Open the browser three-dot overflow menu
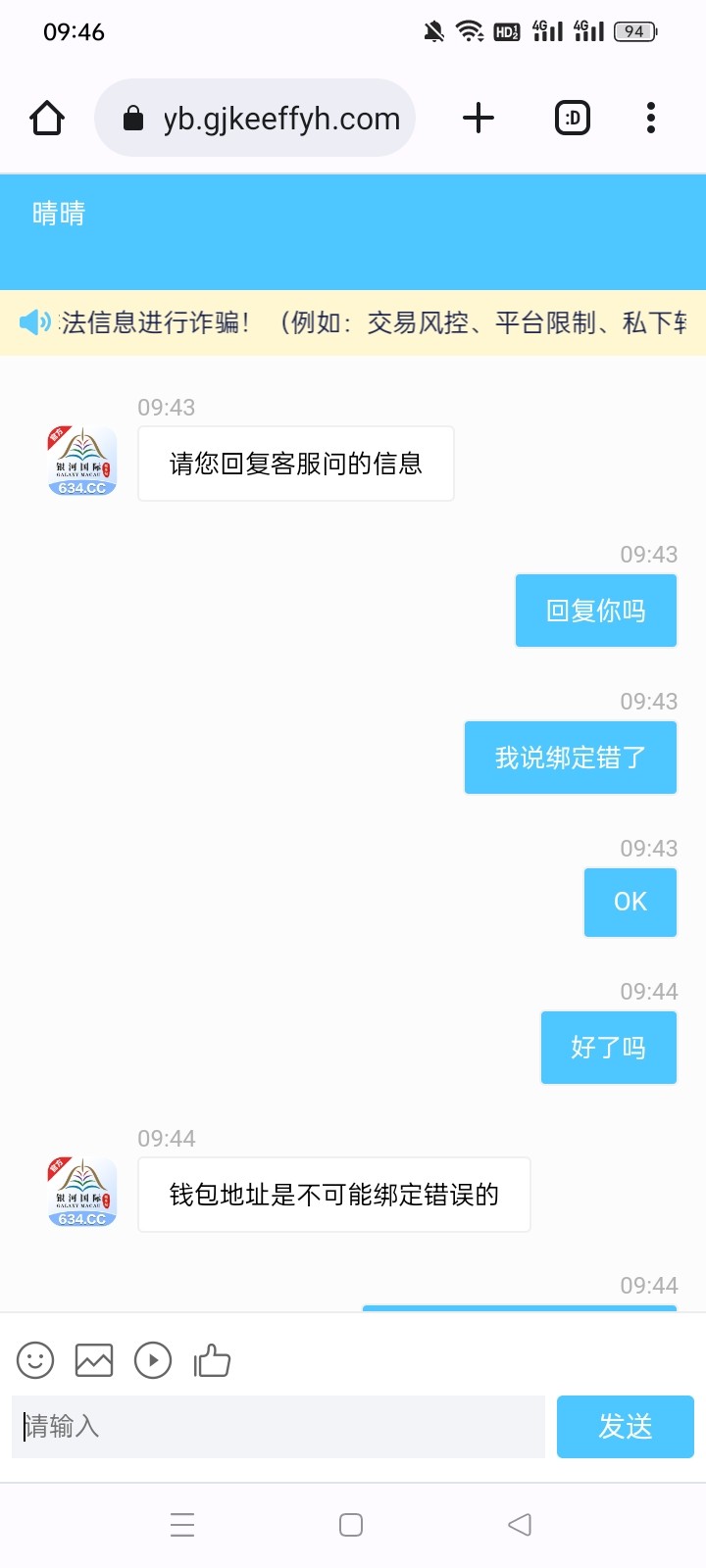This screenshot has width=706, height=1568. [x=650, y=118]
